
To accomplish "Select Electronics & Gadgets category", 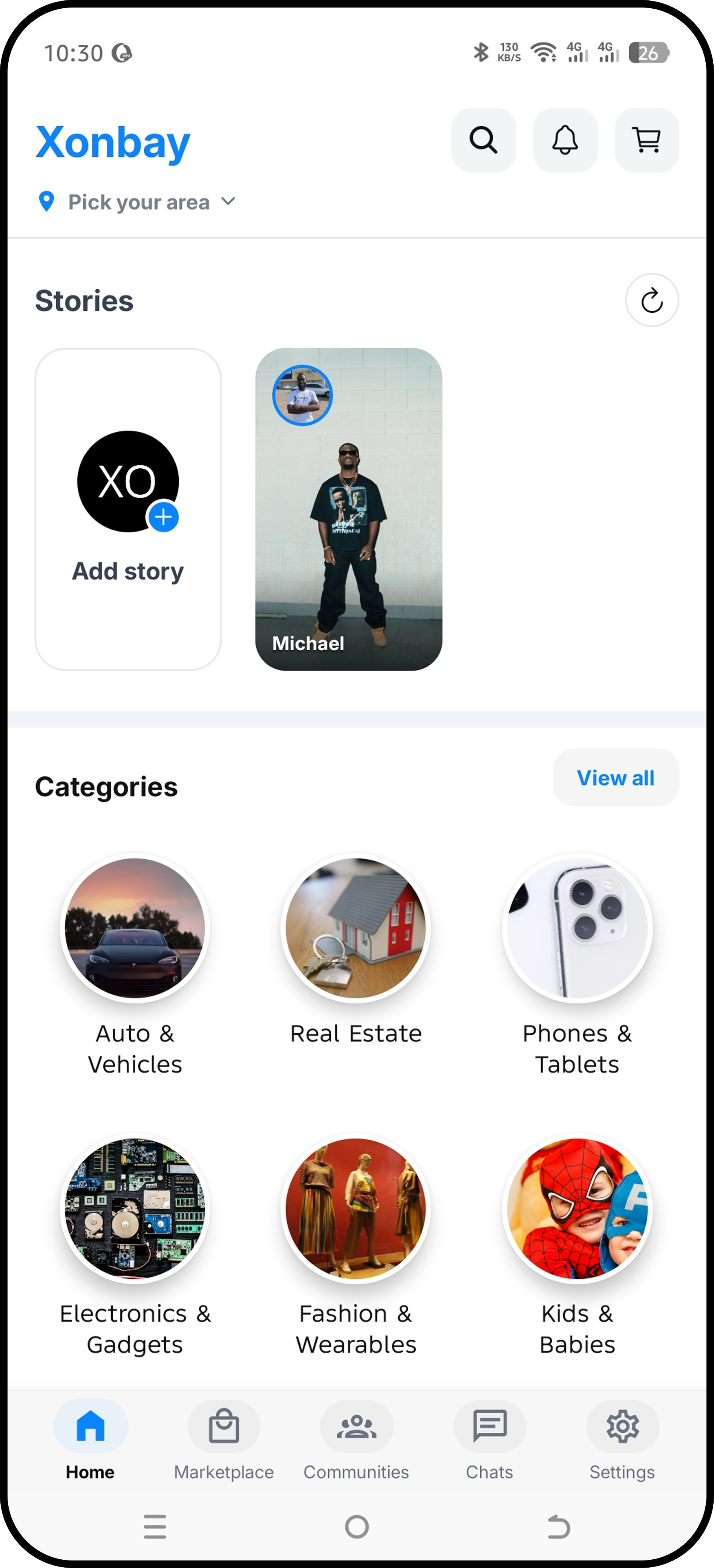I will (x=135, y=1208).
